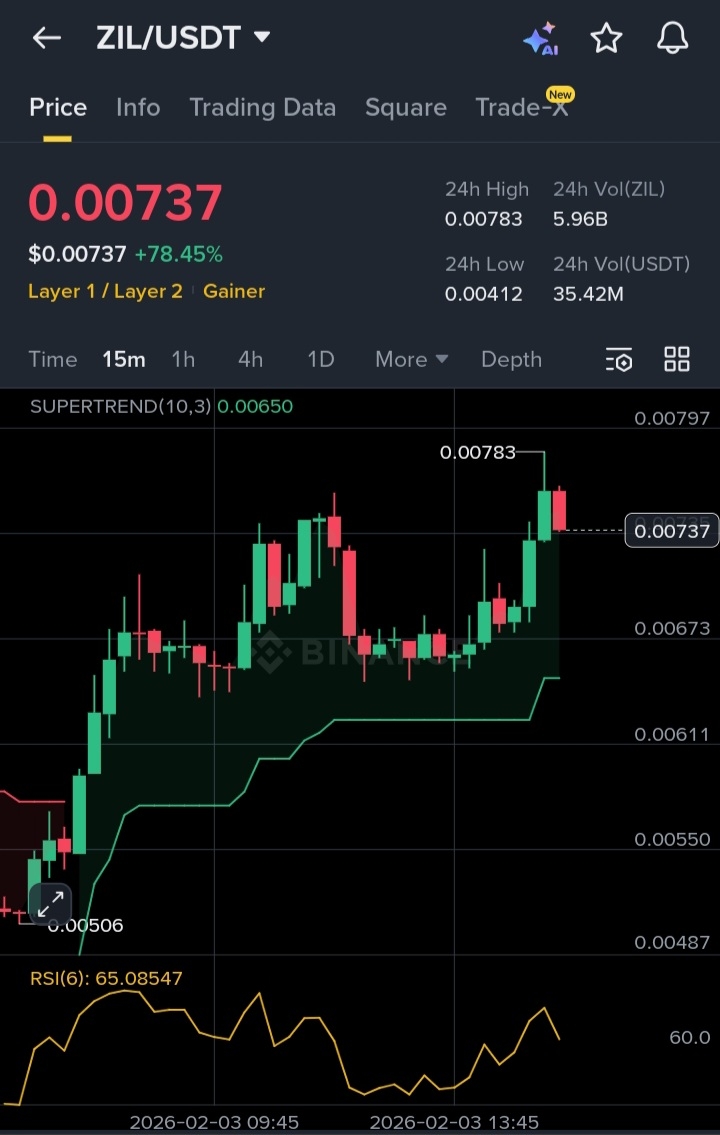Open the AI assistant icon

click(541, 38)
